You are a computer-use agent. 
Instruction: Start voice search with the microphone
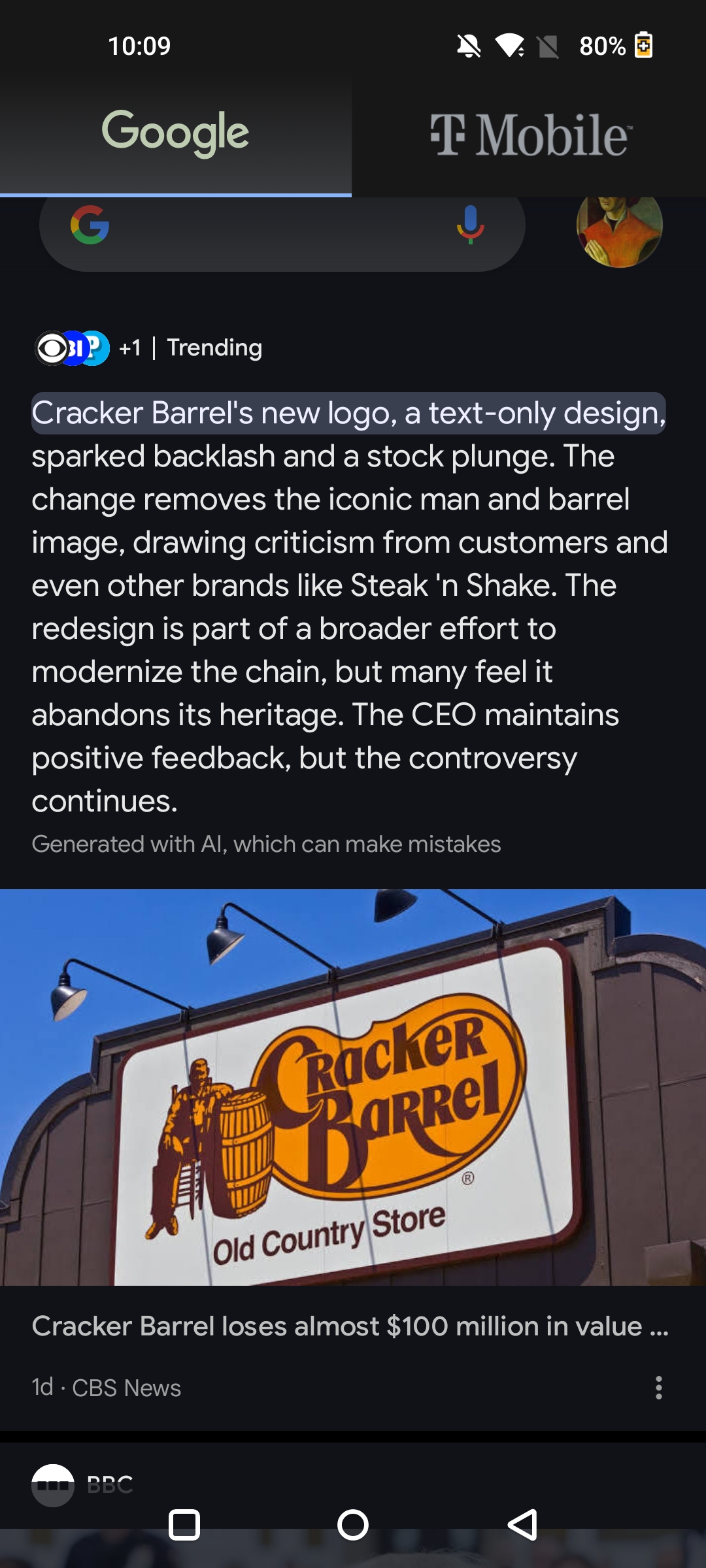click(470, 225)
